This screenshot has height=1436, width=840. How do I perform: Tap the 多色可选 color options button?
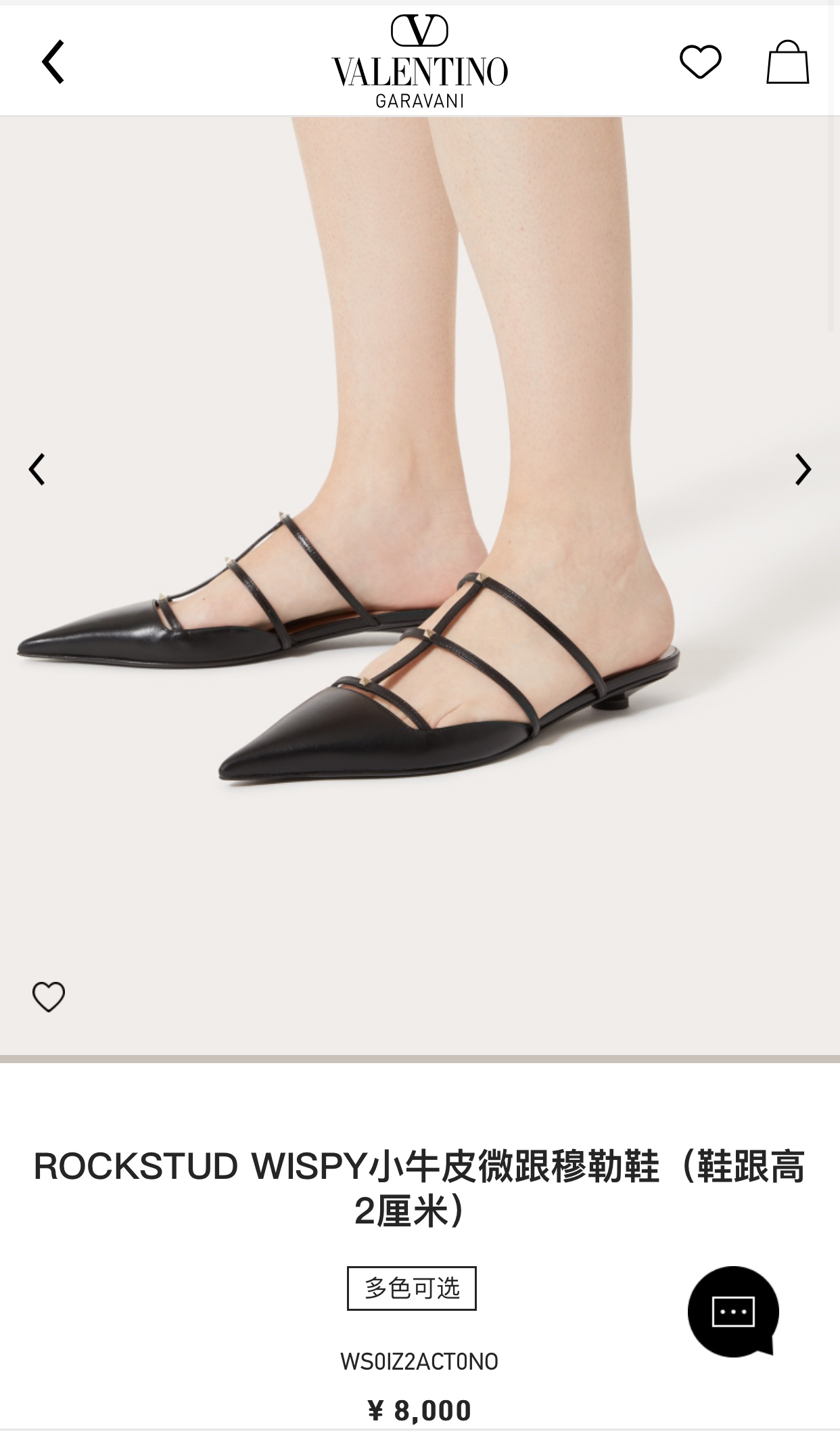[x=411, y=1288]
